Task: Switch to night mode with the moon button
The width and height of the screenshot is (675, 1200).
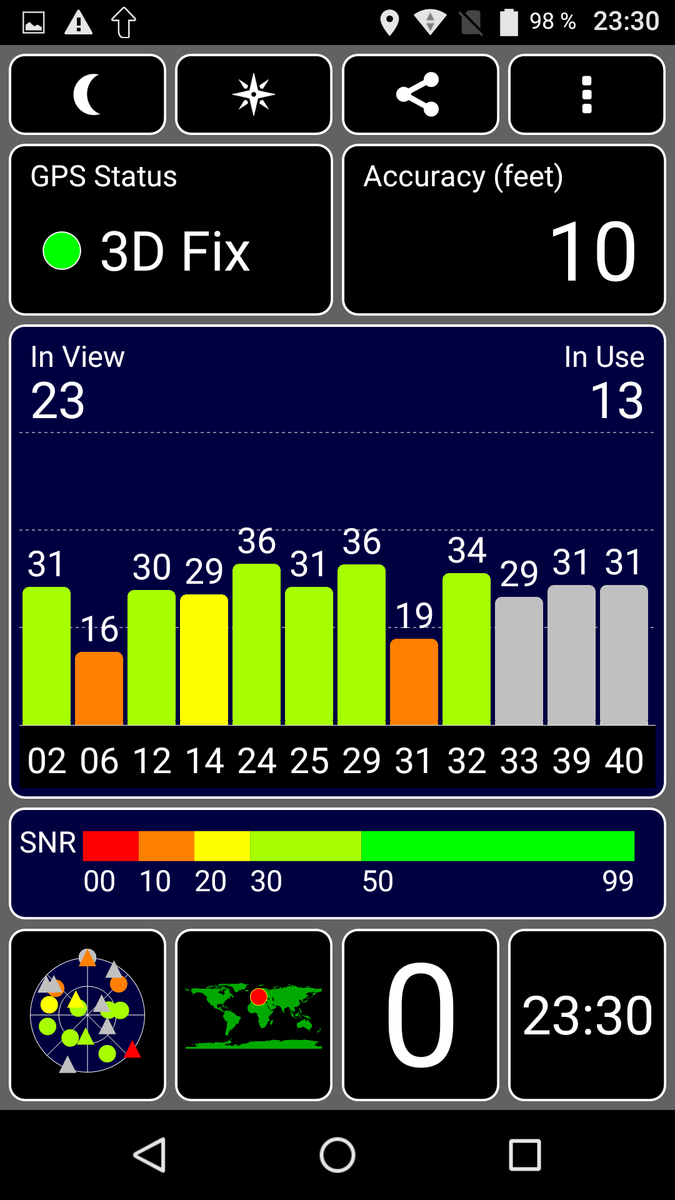Action: pyautogui.click(x=87, y=95)
